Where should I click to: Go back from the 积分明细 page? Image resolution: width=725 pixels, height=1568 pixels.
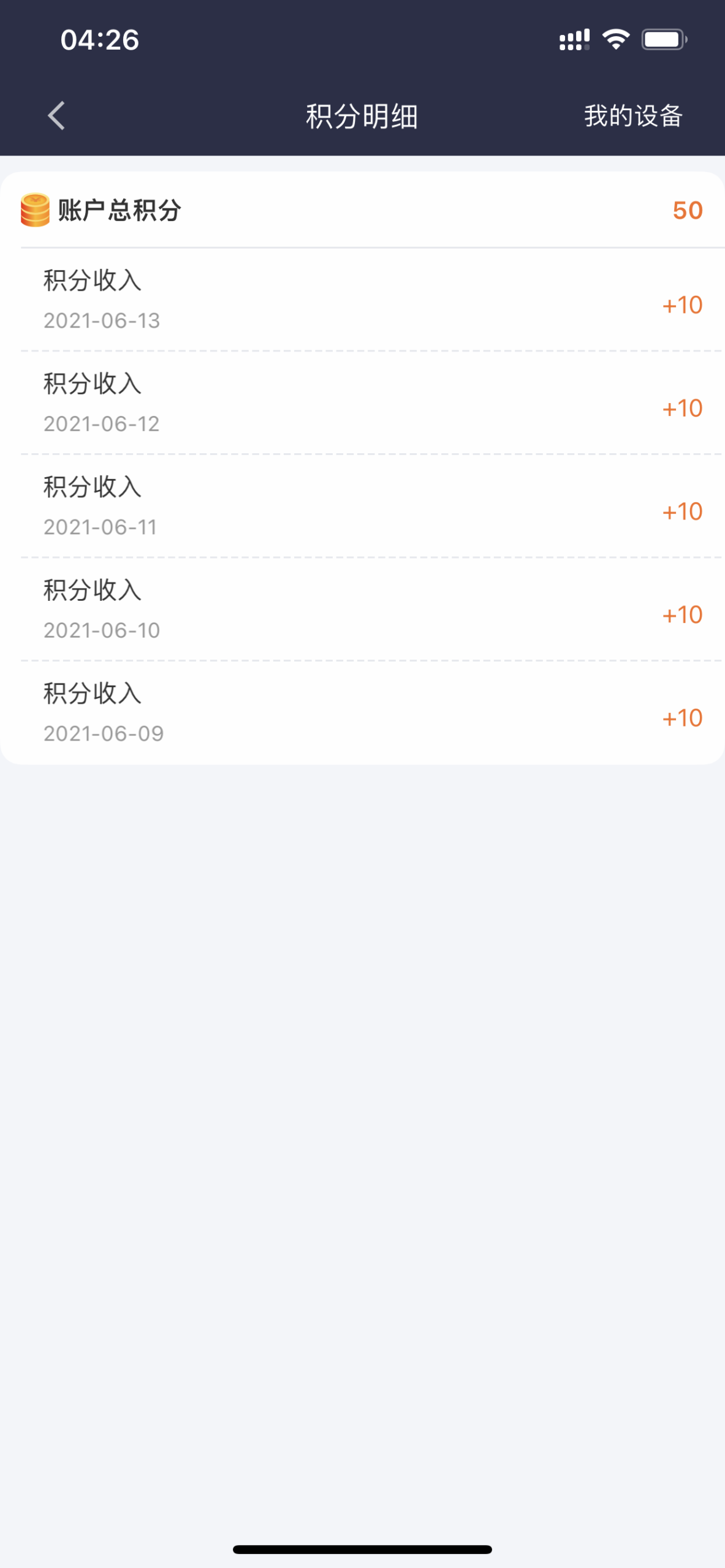point(56,116)
